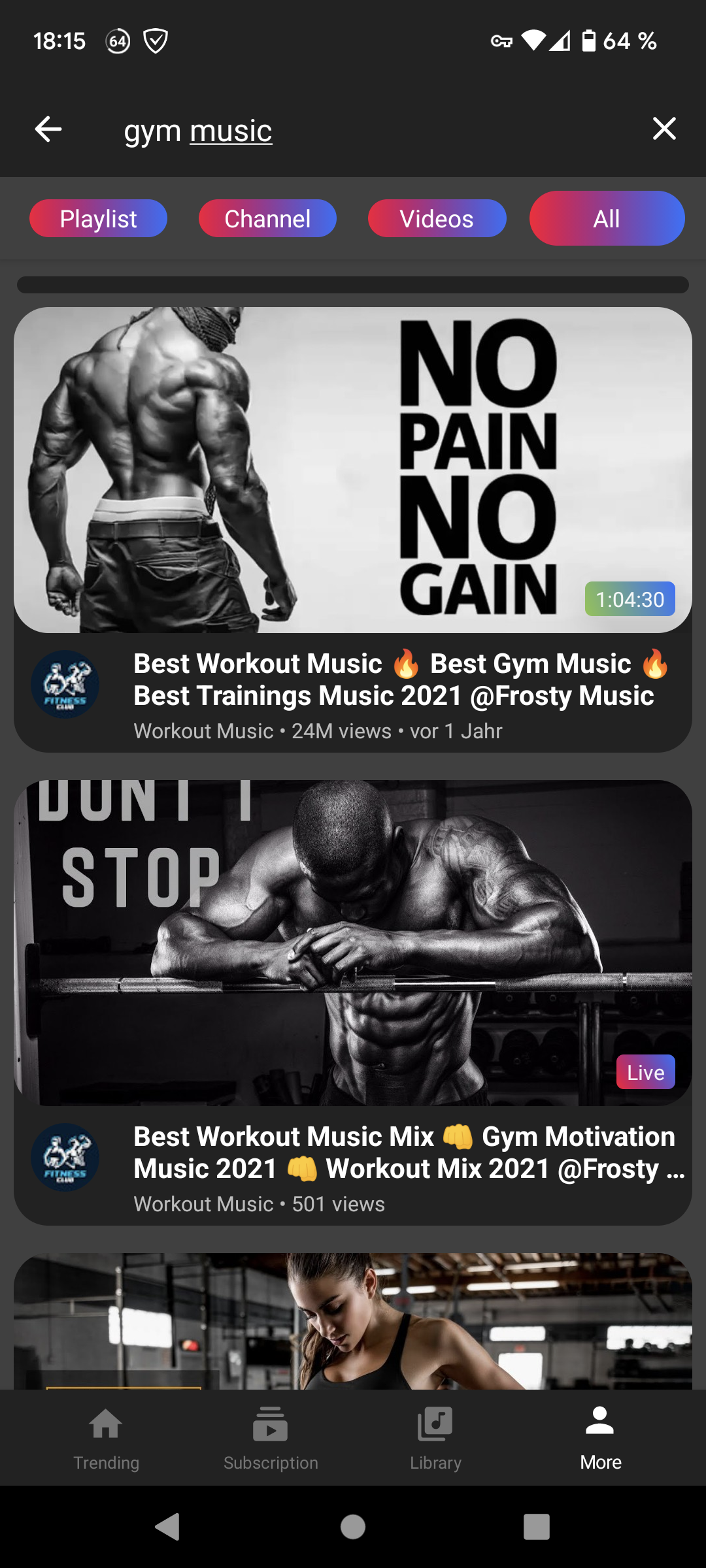Filter results by Channel

(x=267, y=219)
